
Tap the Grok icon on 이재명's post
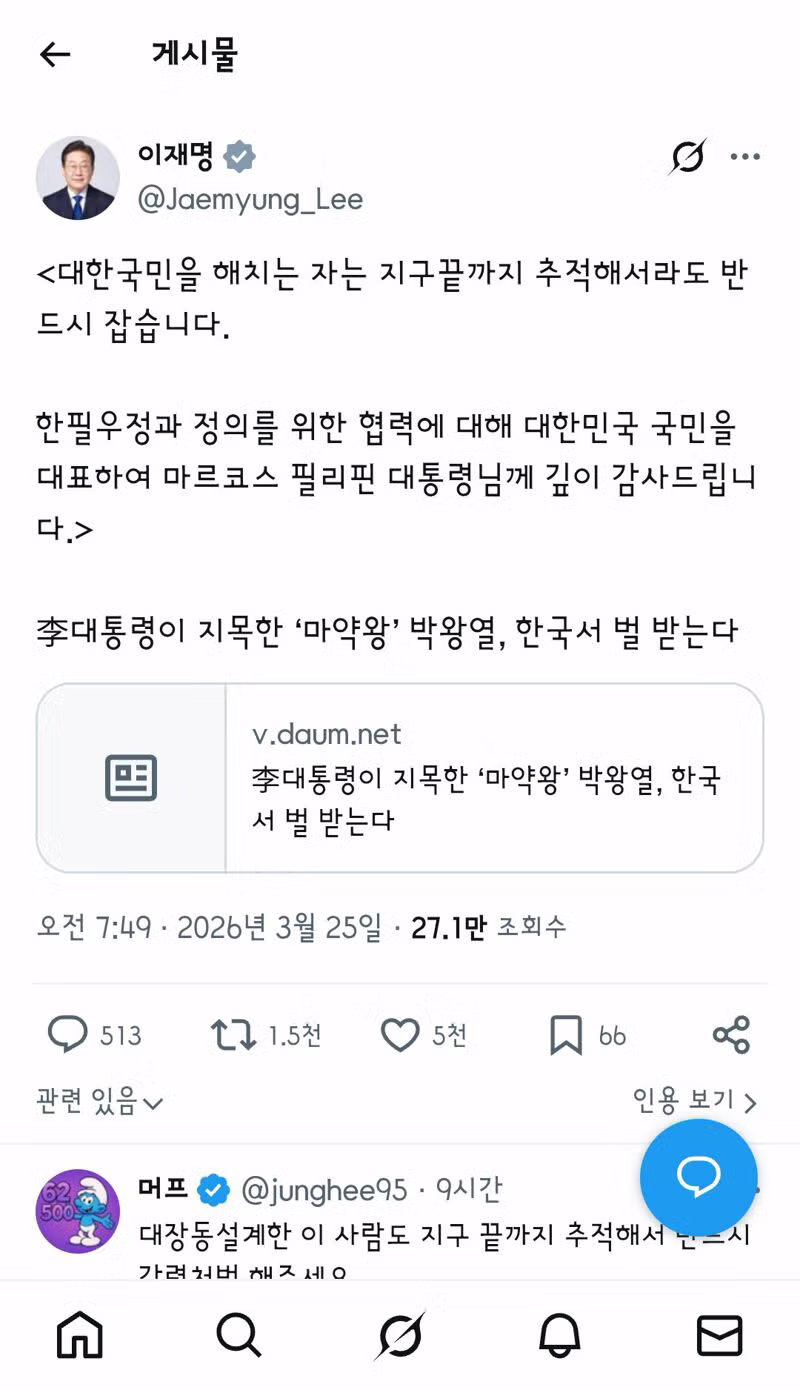point(688,157)
